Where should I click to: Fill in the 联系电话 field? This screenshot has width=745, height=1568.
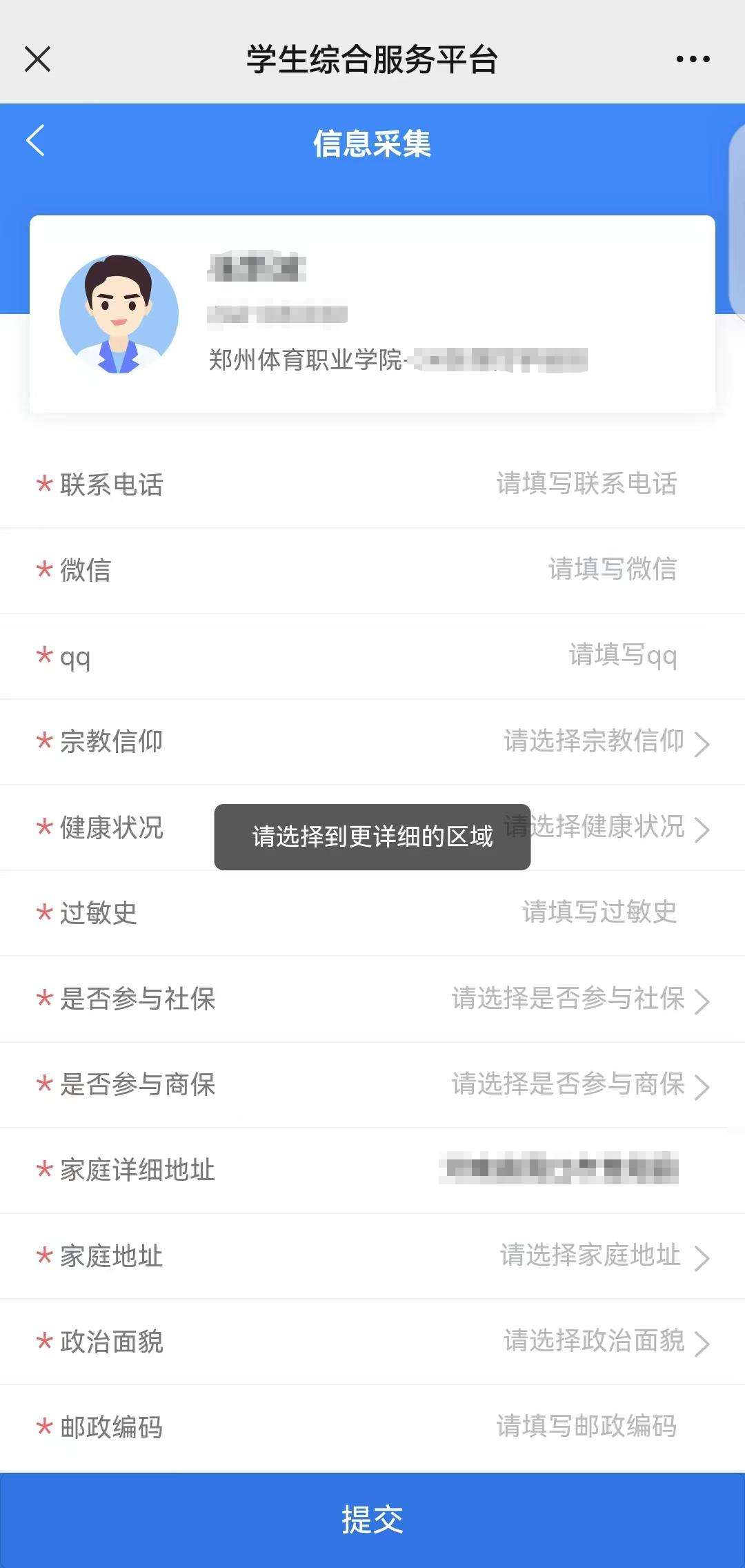coord(586,484)
